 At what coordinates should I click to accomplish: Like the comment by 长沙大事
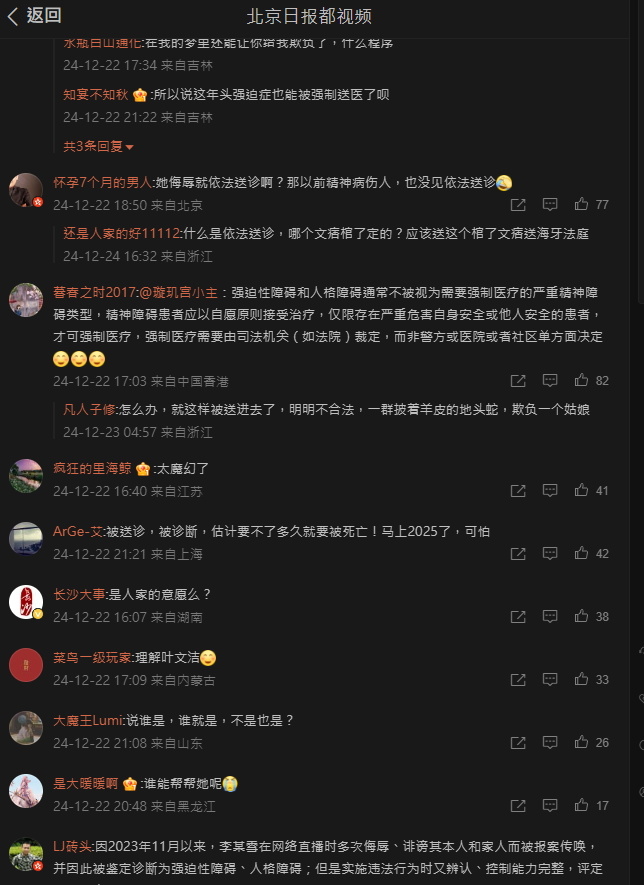pyautogui.click(x=581, y=617)
